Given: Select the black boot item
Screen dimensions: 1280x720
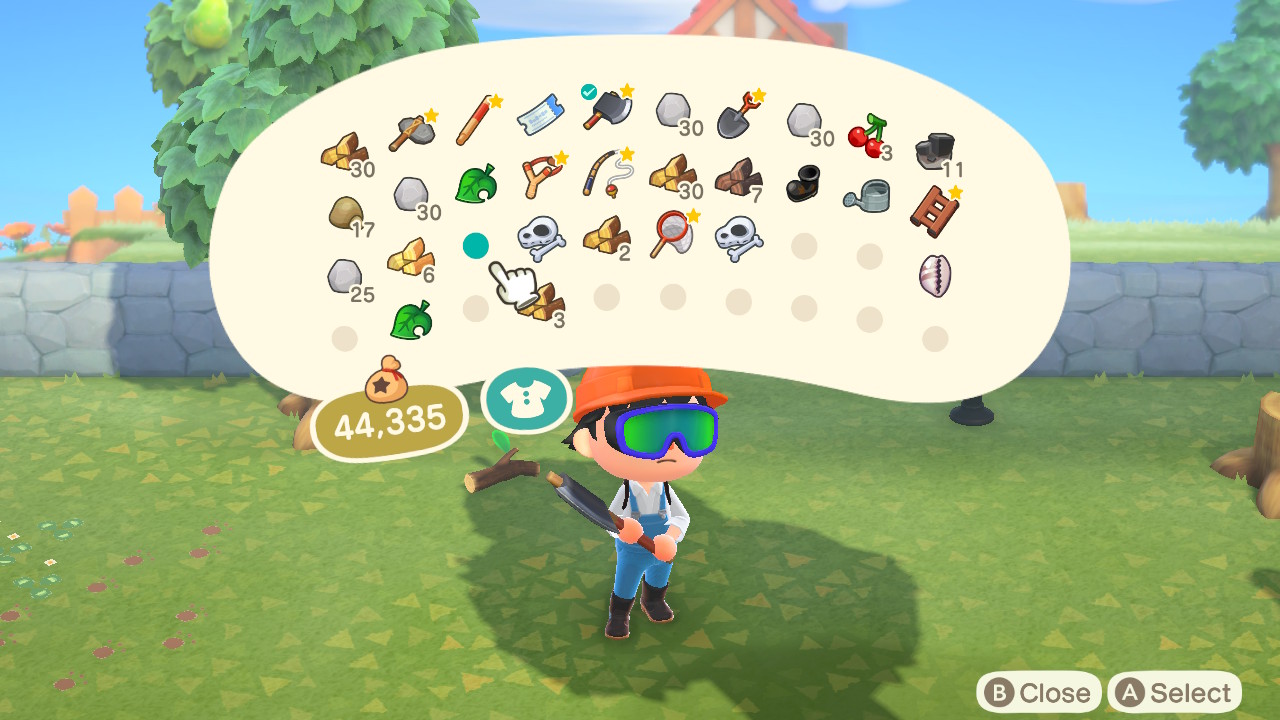Looking at the screenshot, I should point(803,185).
